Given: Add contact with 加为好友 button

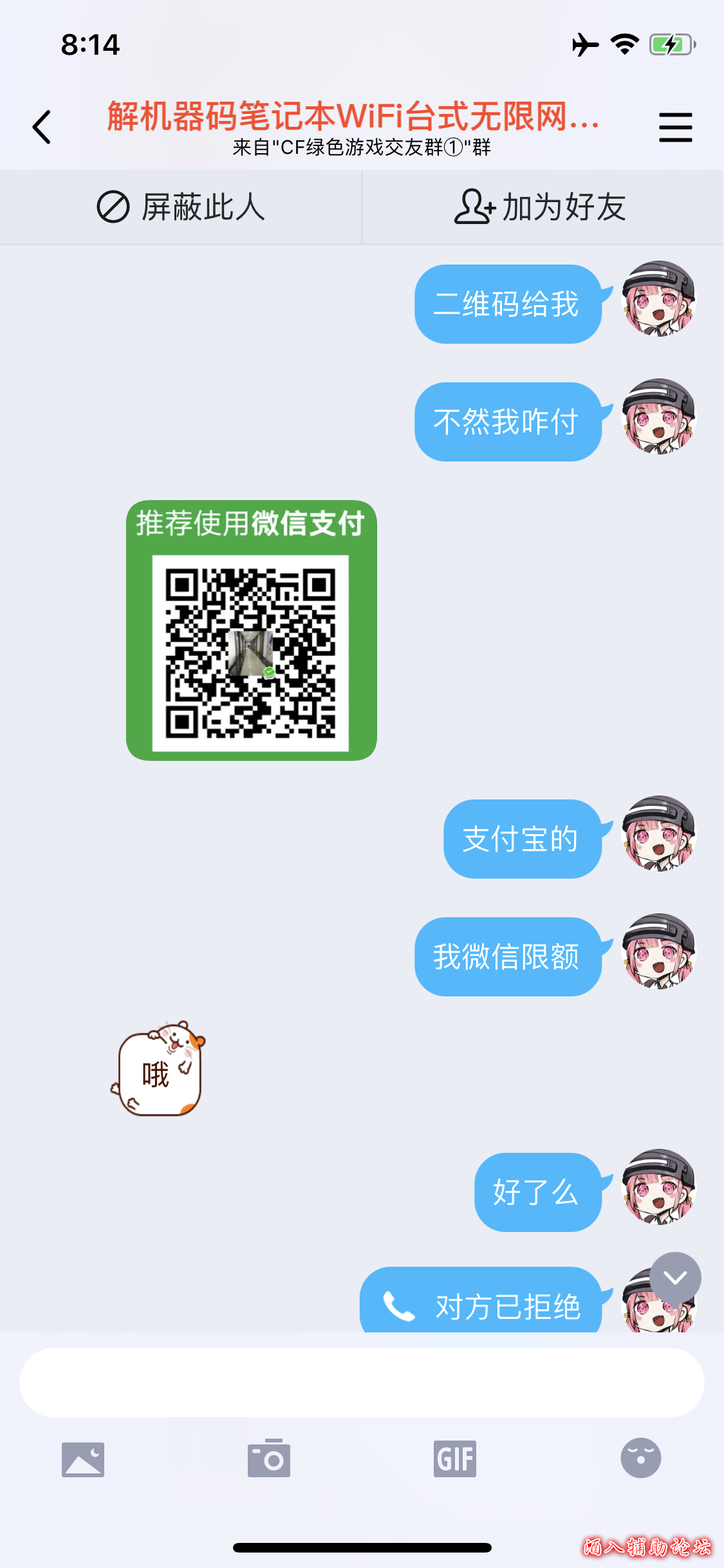Looking at the screenshot, I should [541, 207].
